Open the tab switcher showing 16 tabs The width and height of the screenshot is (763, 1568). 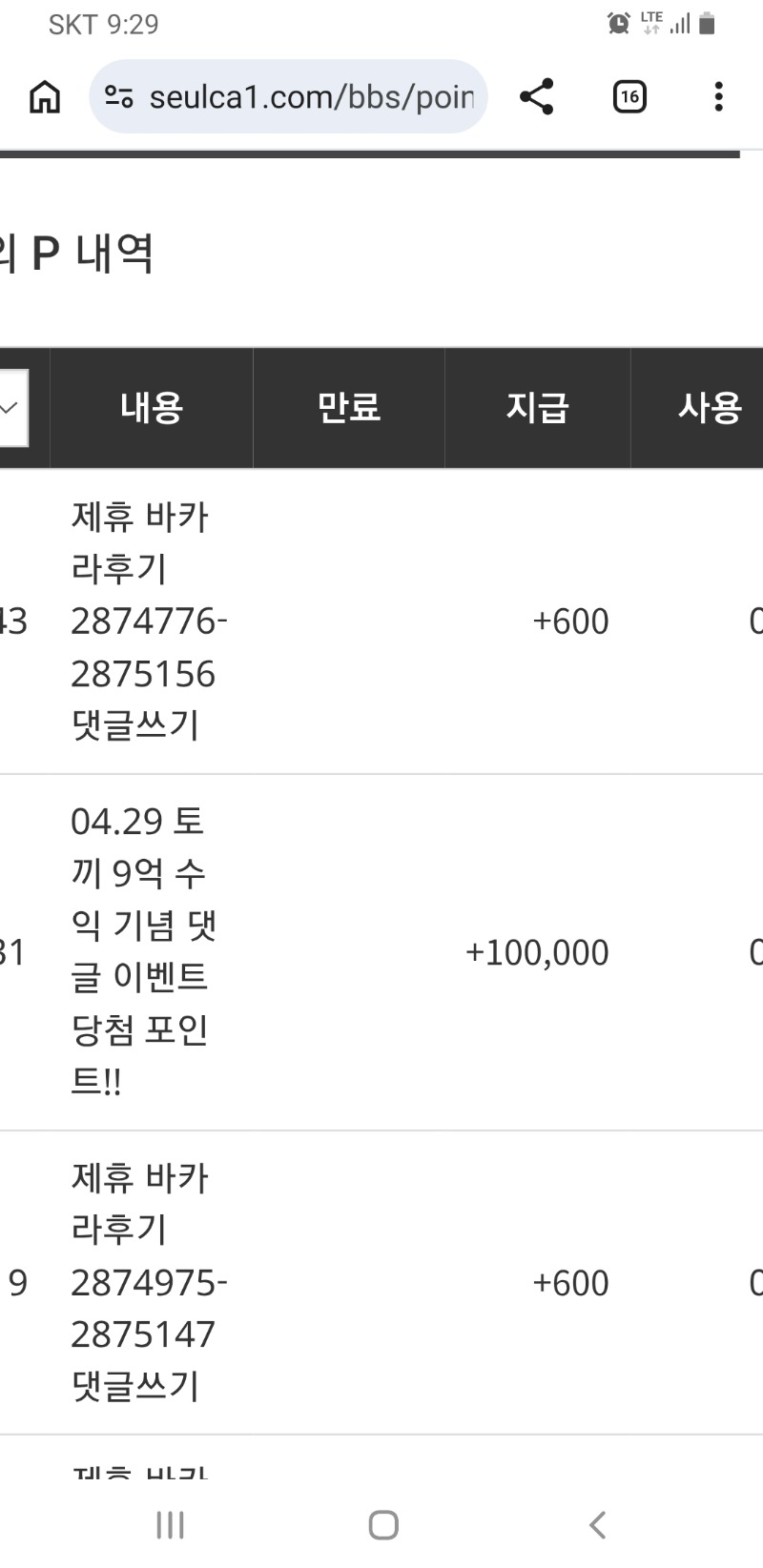click(629, 96)
